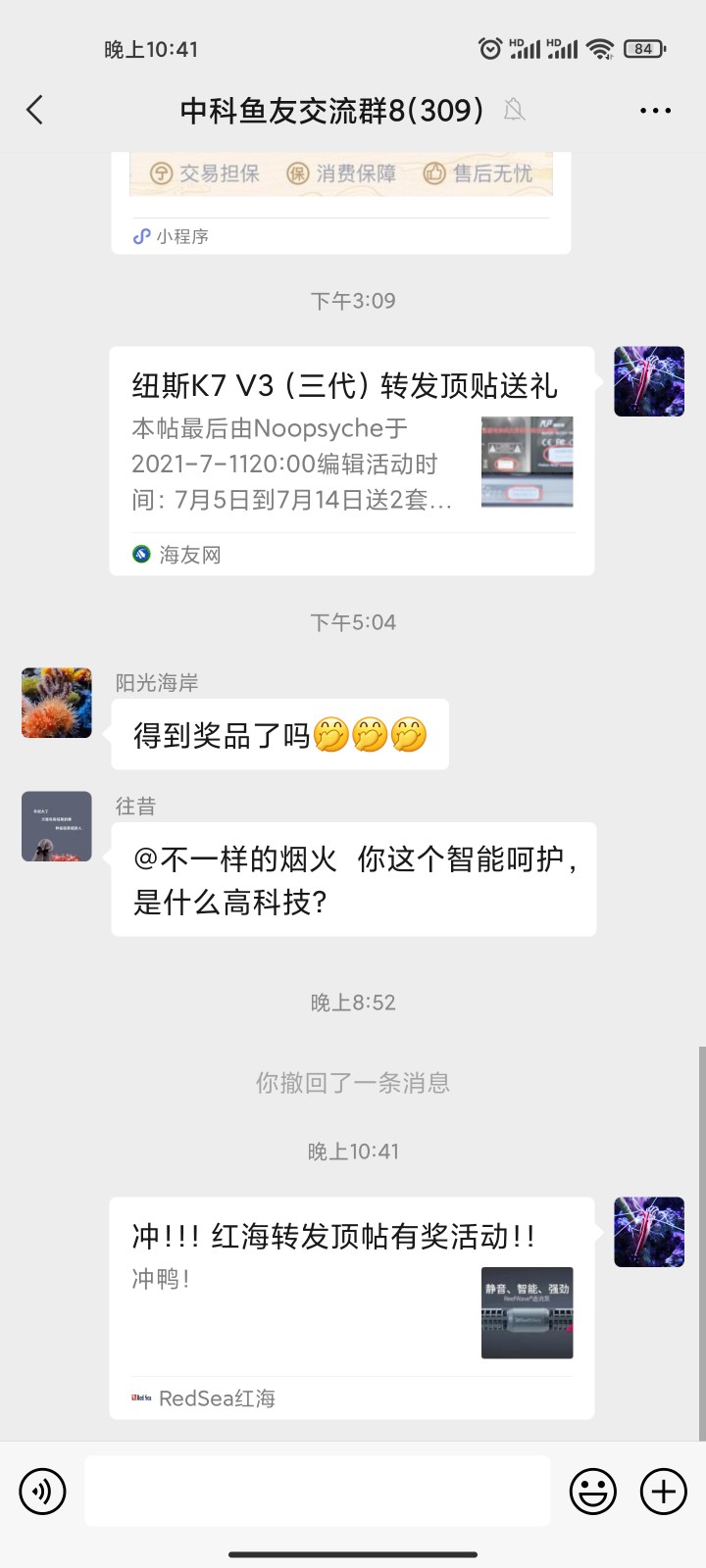Switch to voice message input
The width and height of the screenshot is (706, 1568).
pos(42,1492)
